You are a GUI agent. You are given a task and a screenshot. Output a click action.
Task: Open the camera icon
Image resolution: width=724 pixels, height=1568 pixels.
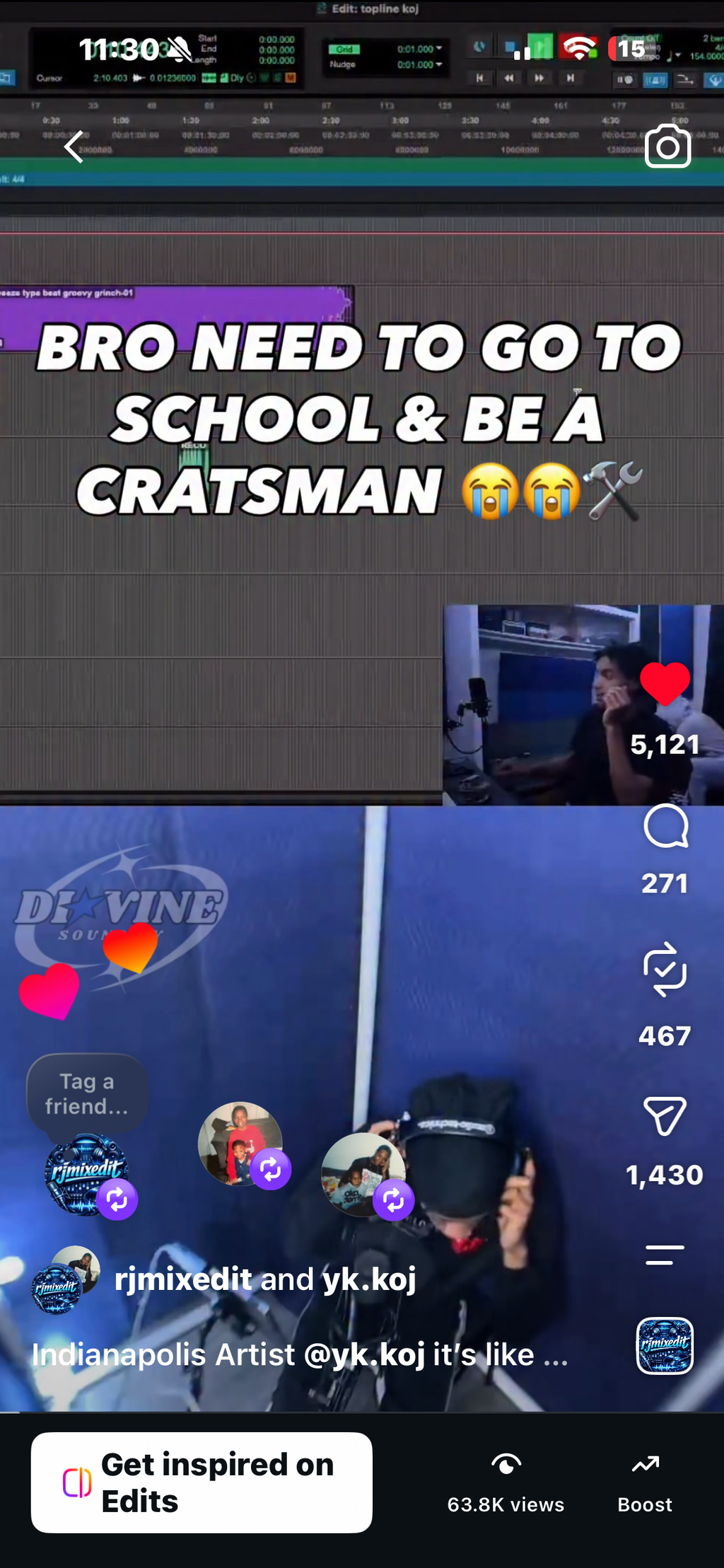tap(667, 146)
